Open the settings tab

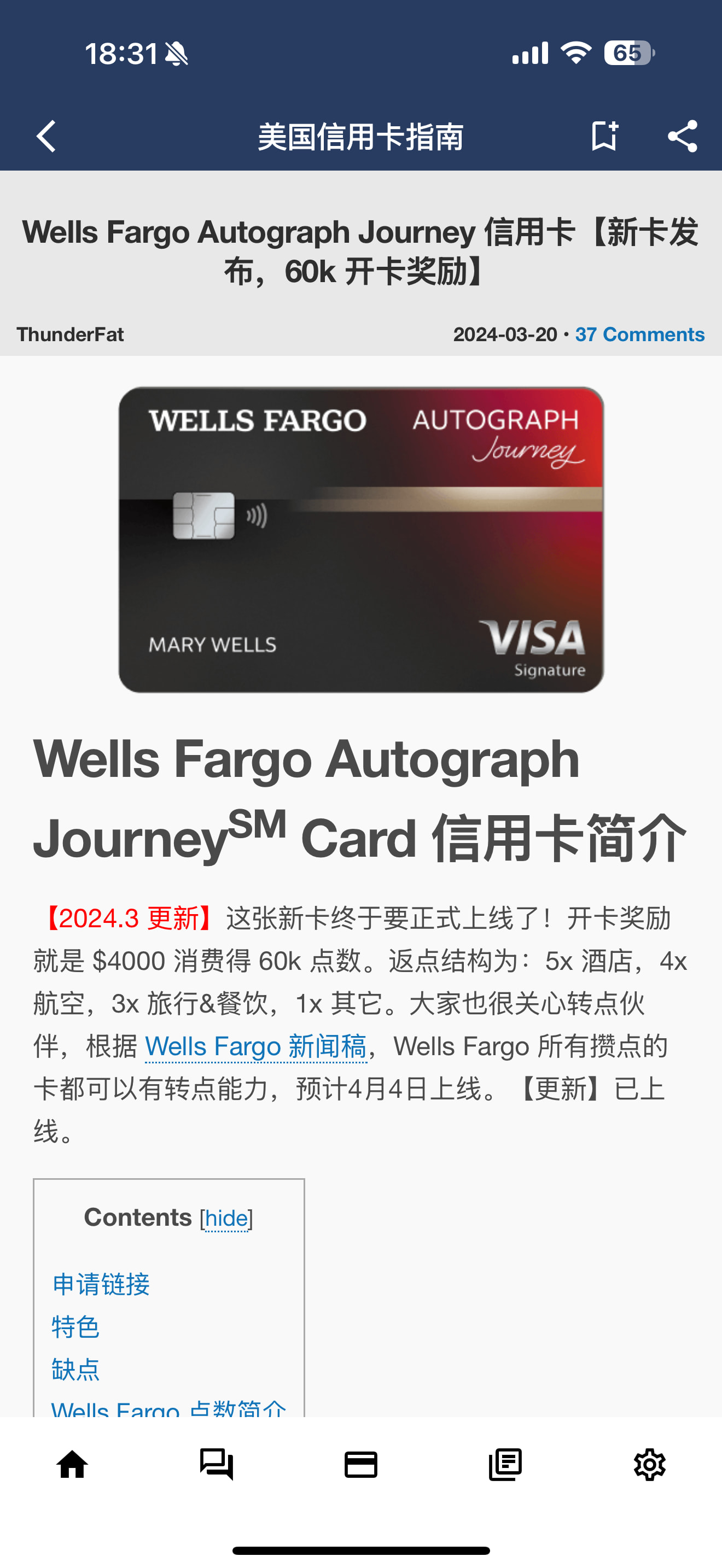(x=650, y=1464)
